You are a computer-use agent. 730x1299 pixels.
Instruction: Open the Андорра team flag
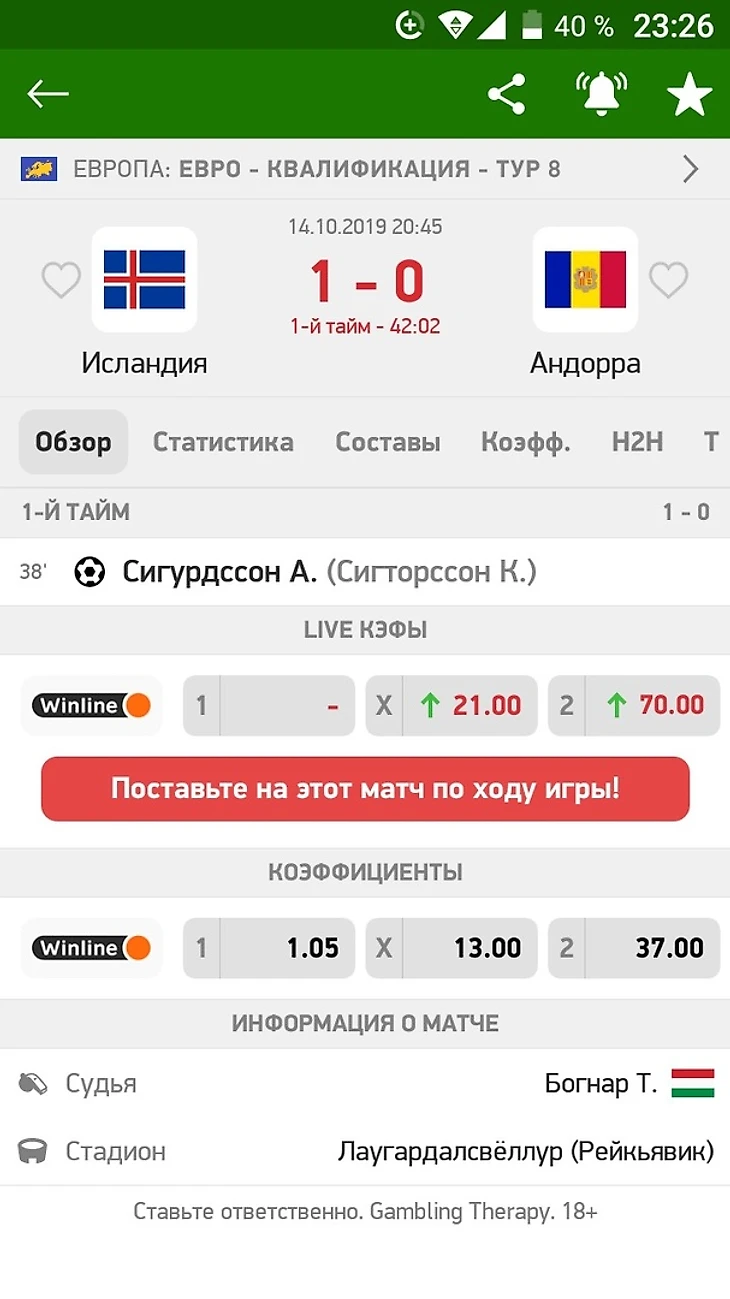[585, 279]
